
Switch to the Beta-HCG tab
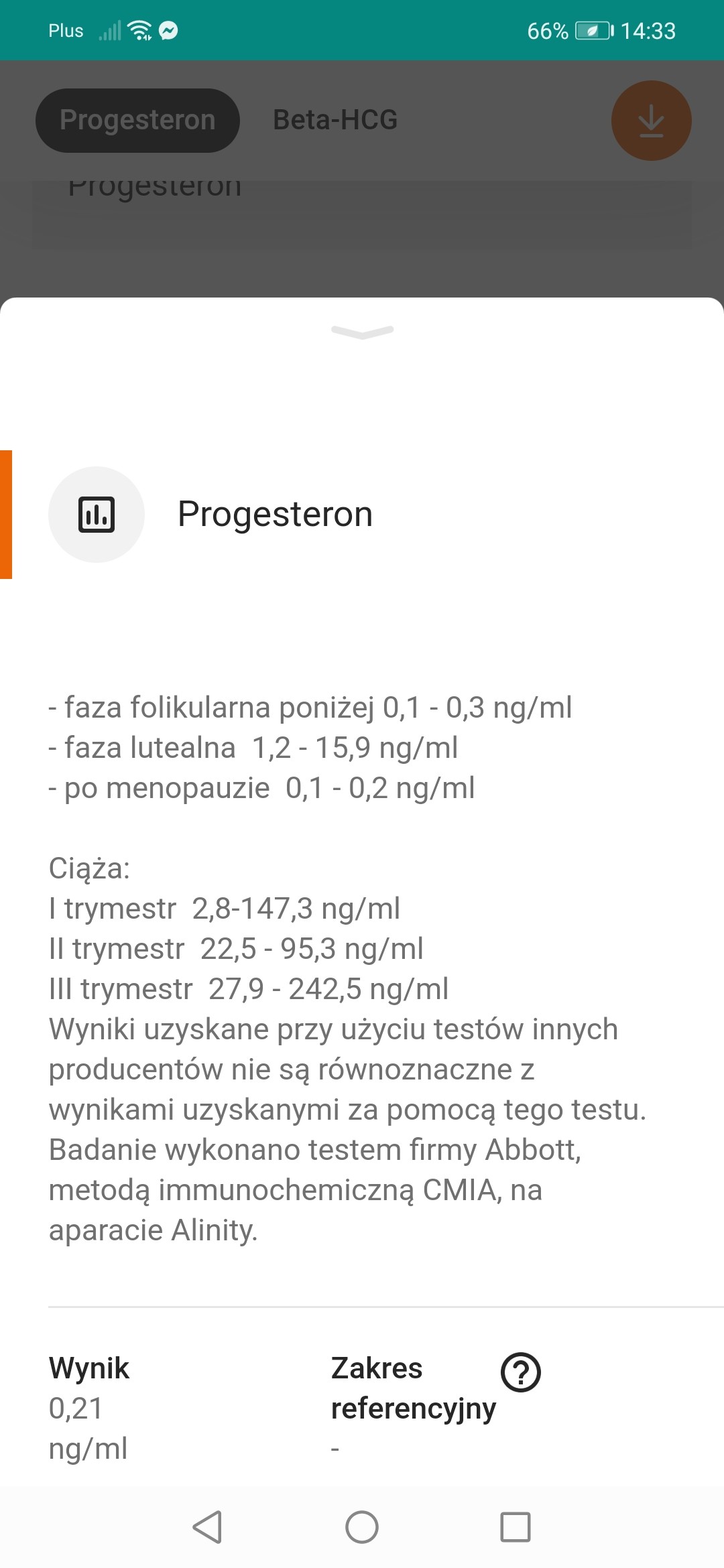tap(335, 121)
